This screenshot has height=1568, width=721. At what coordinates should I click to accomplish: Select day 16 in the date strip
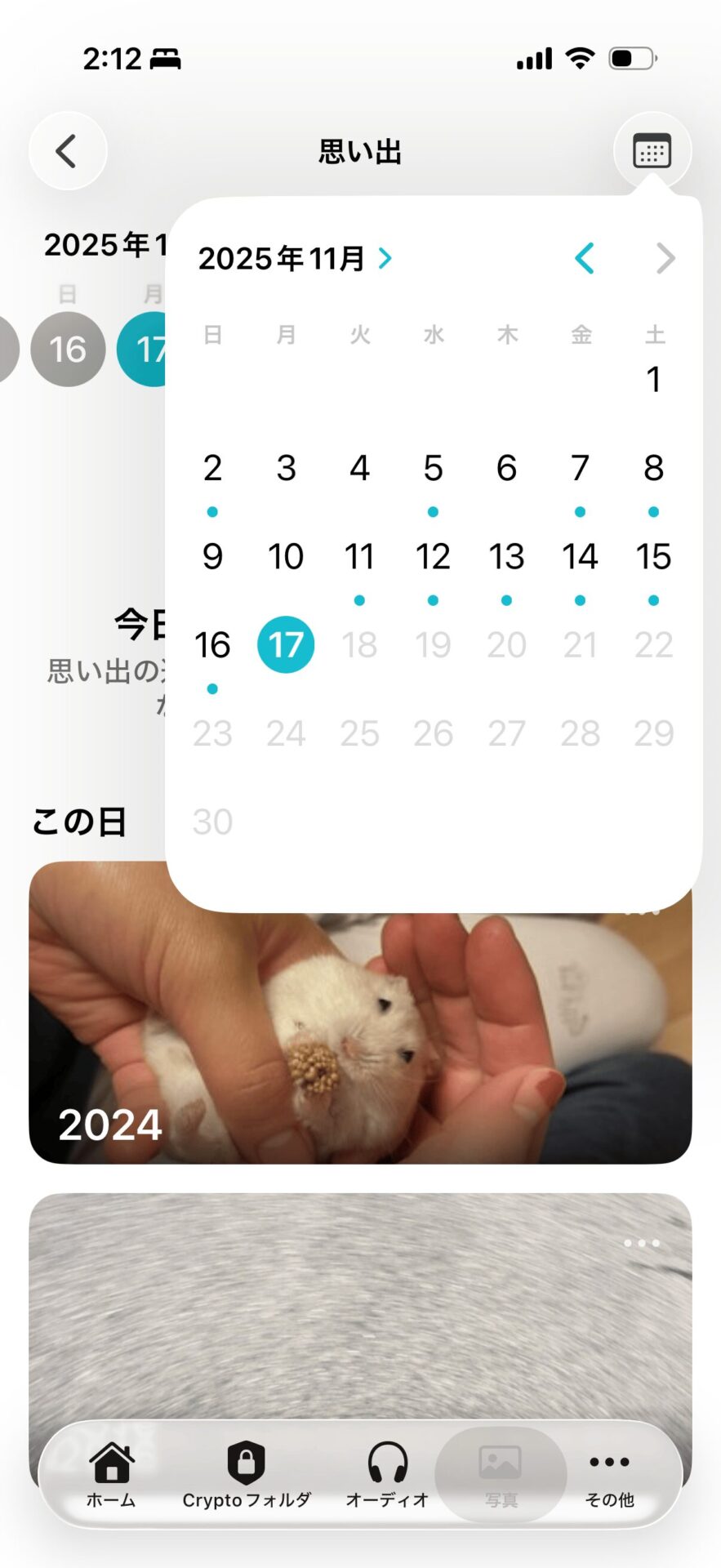click(68, 350)
